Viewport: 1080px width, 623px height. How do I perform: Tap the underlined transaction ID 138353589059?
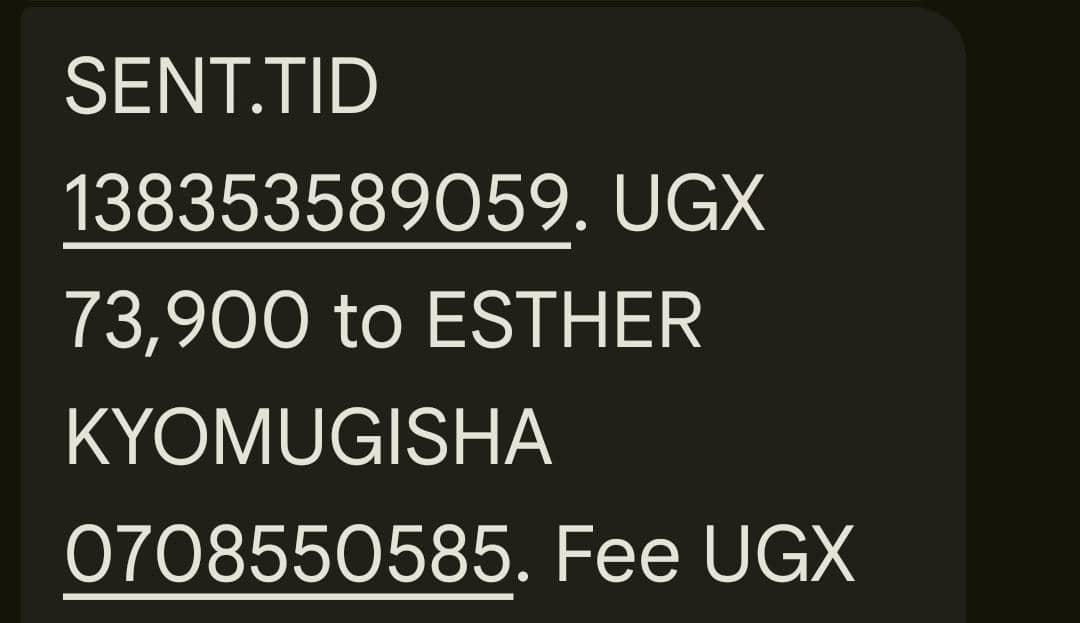point(317,206)
